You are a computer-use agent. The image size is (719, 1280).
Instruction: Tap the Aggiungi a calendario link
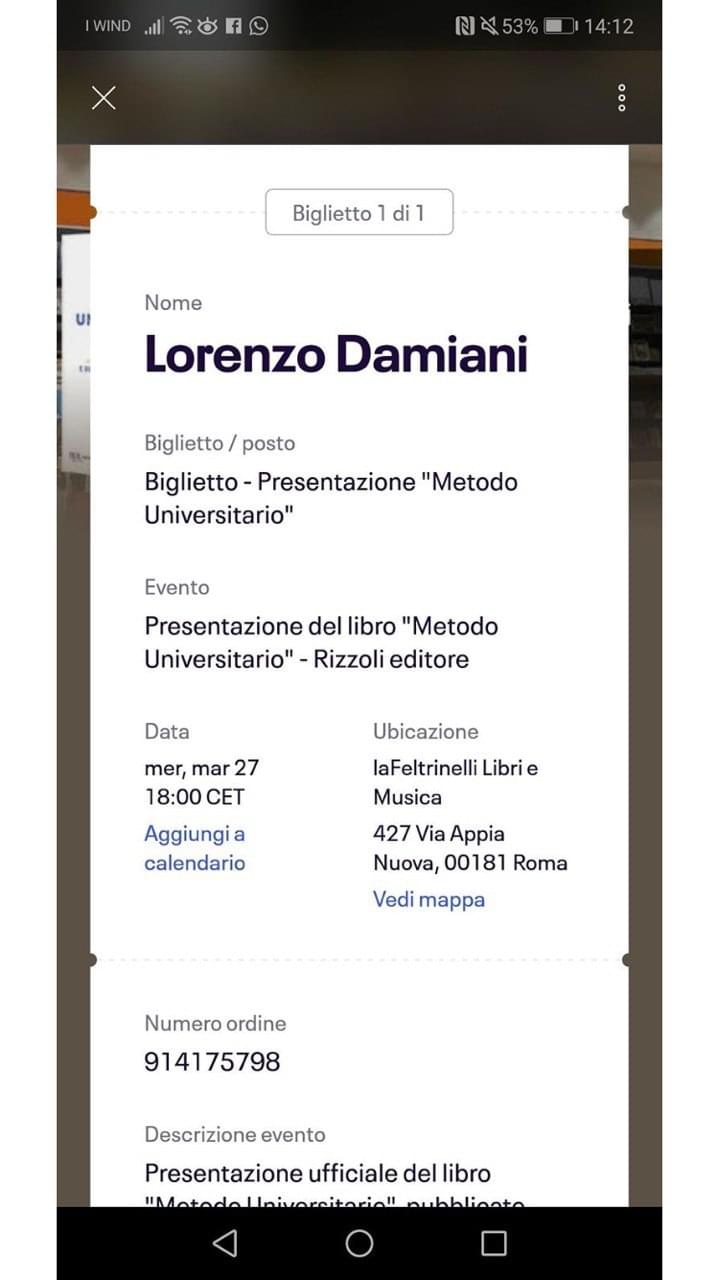point(195,847)
